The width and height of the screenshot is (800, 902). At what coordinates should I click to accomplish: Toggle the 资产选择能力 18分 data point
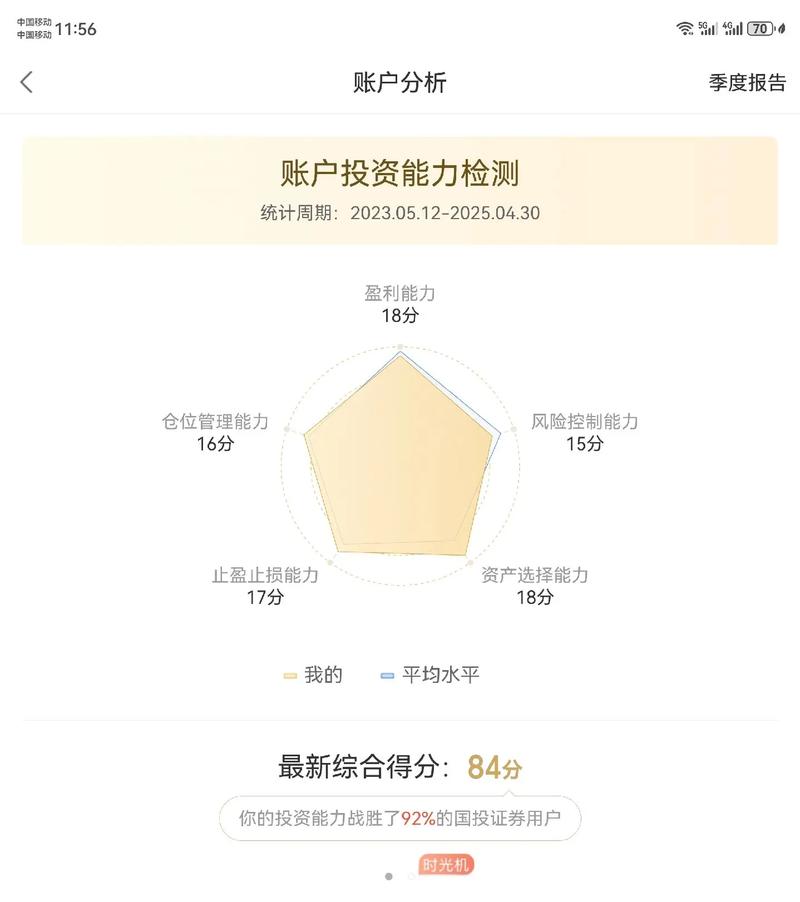pos(533,587)
